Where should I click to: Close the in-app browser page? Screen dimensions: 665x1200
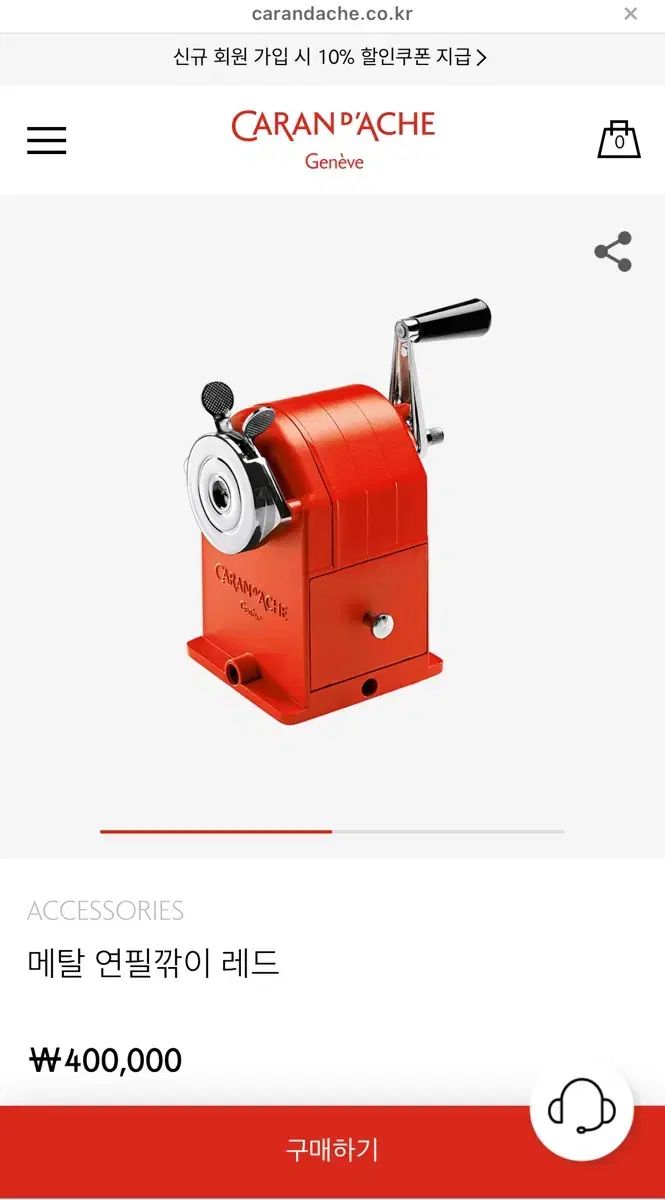[630, 14]
